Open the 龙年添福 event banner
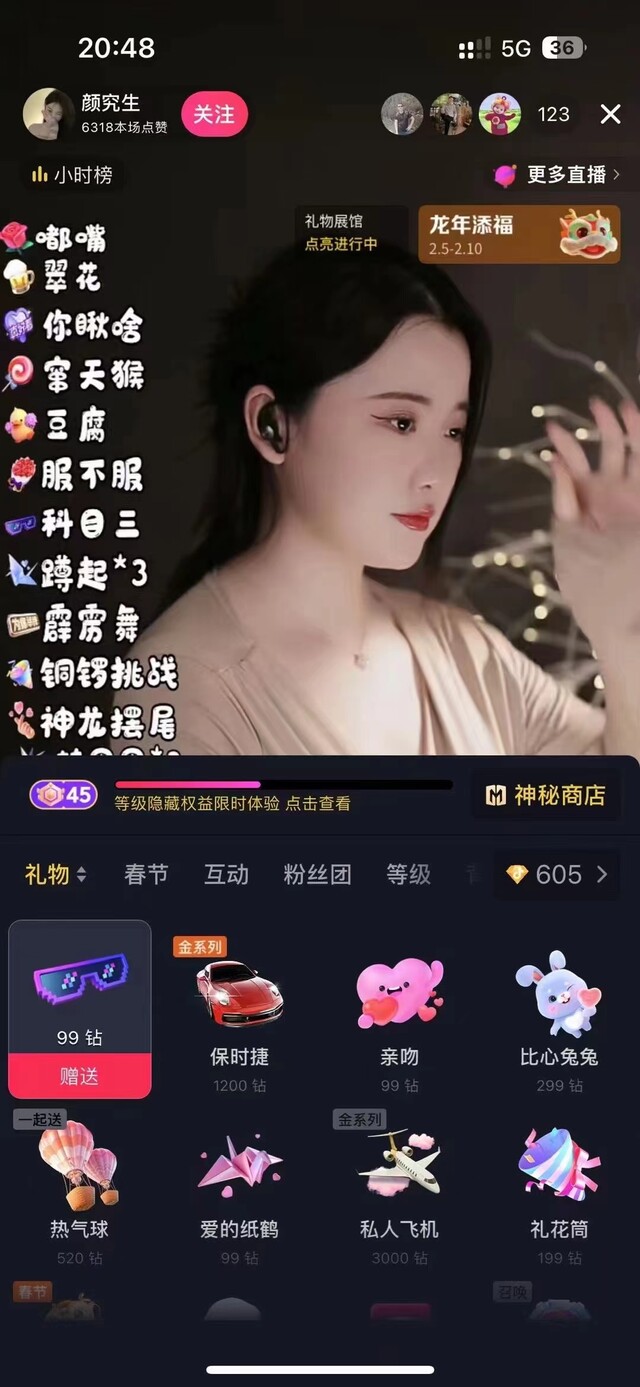 click(x=519, y=234)
